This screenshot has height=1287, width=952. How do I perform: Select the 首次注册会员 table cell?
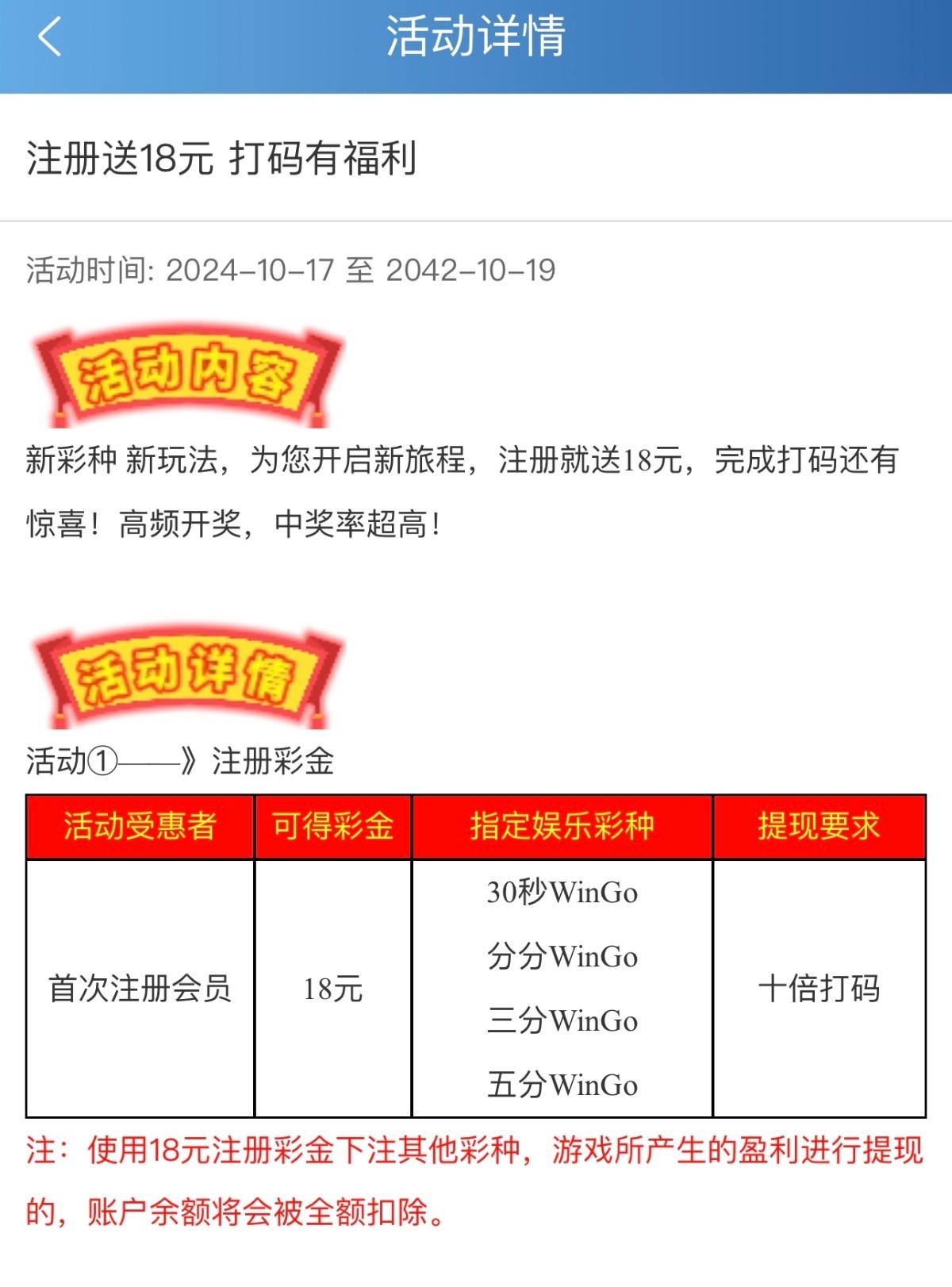click(x=140, y=989)
